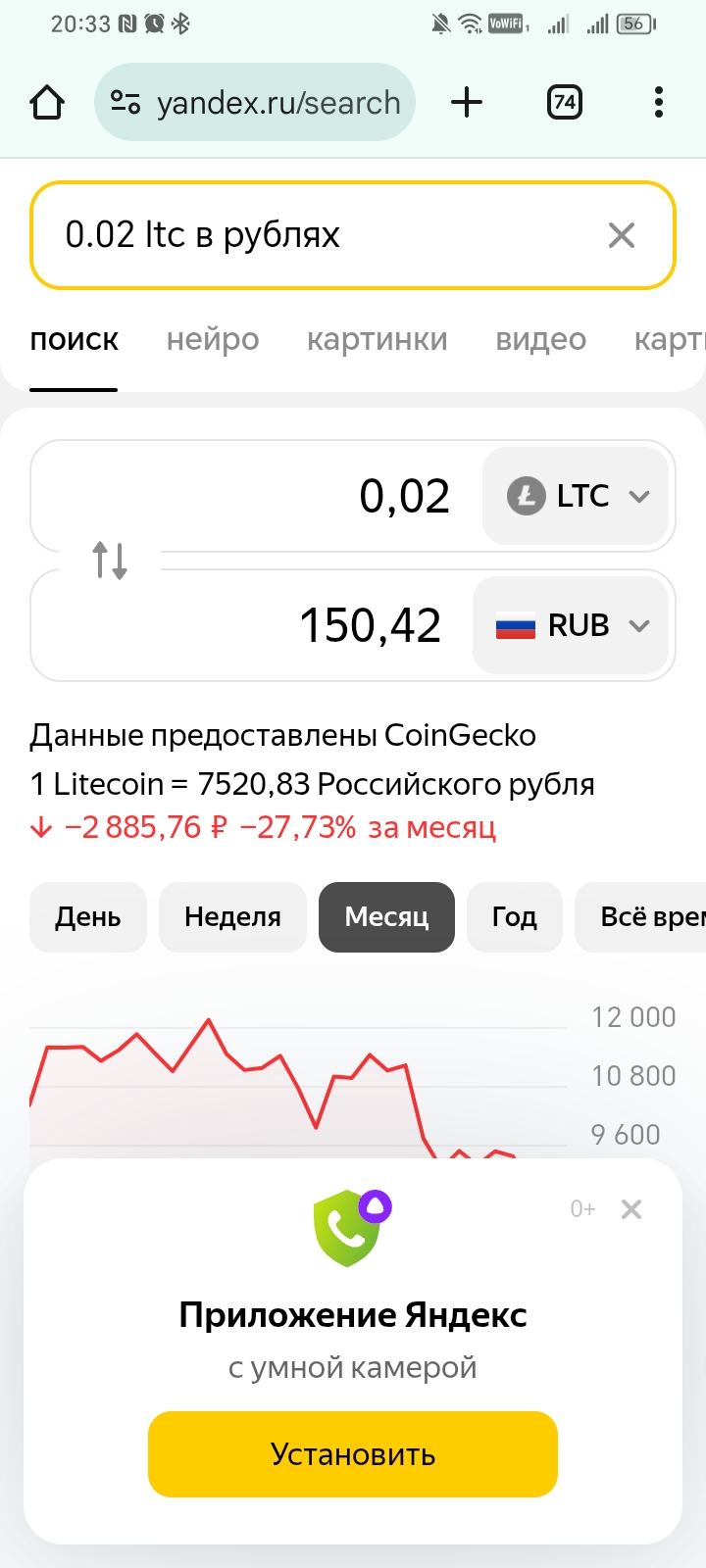This screenshot has height=1568, width=706.
Task: Clear the search query text
Action: click(622, 235)
